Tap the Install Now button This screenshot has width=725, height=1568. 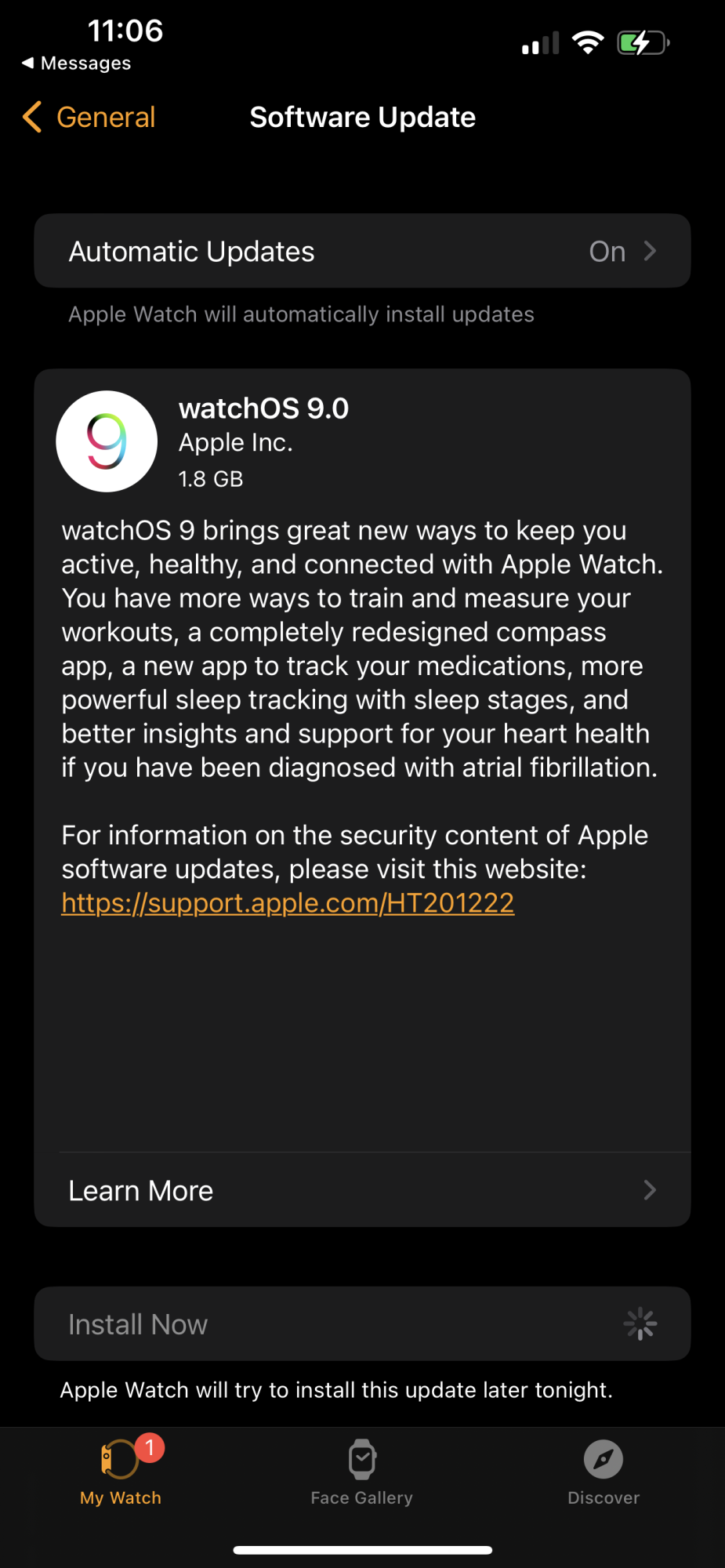click(362, 1324)
